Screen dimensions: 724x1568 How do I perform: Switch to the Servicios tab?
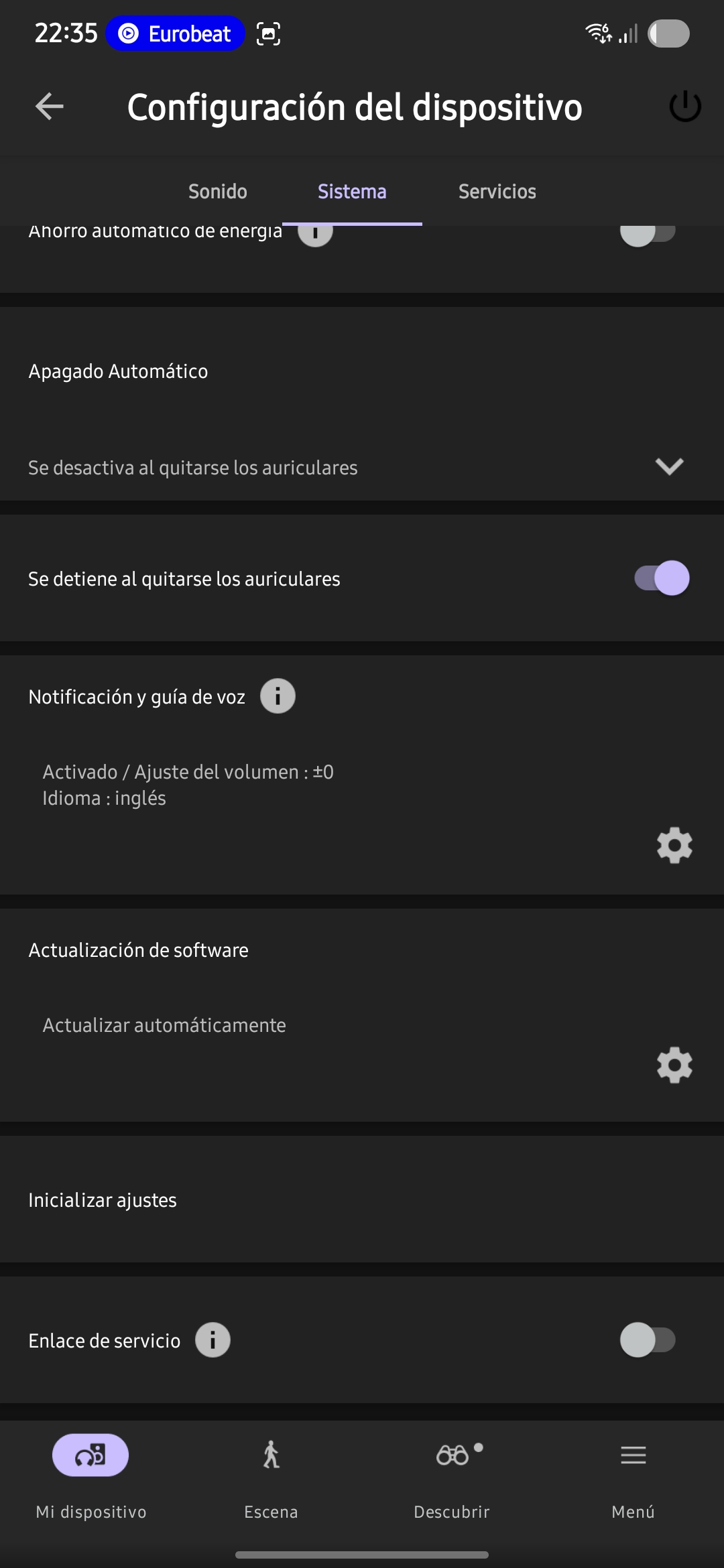[x=497, y=192]
